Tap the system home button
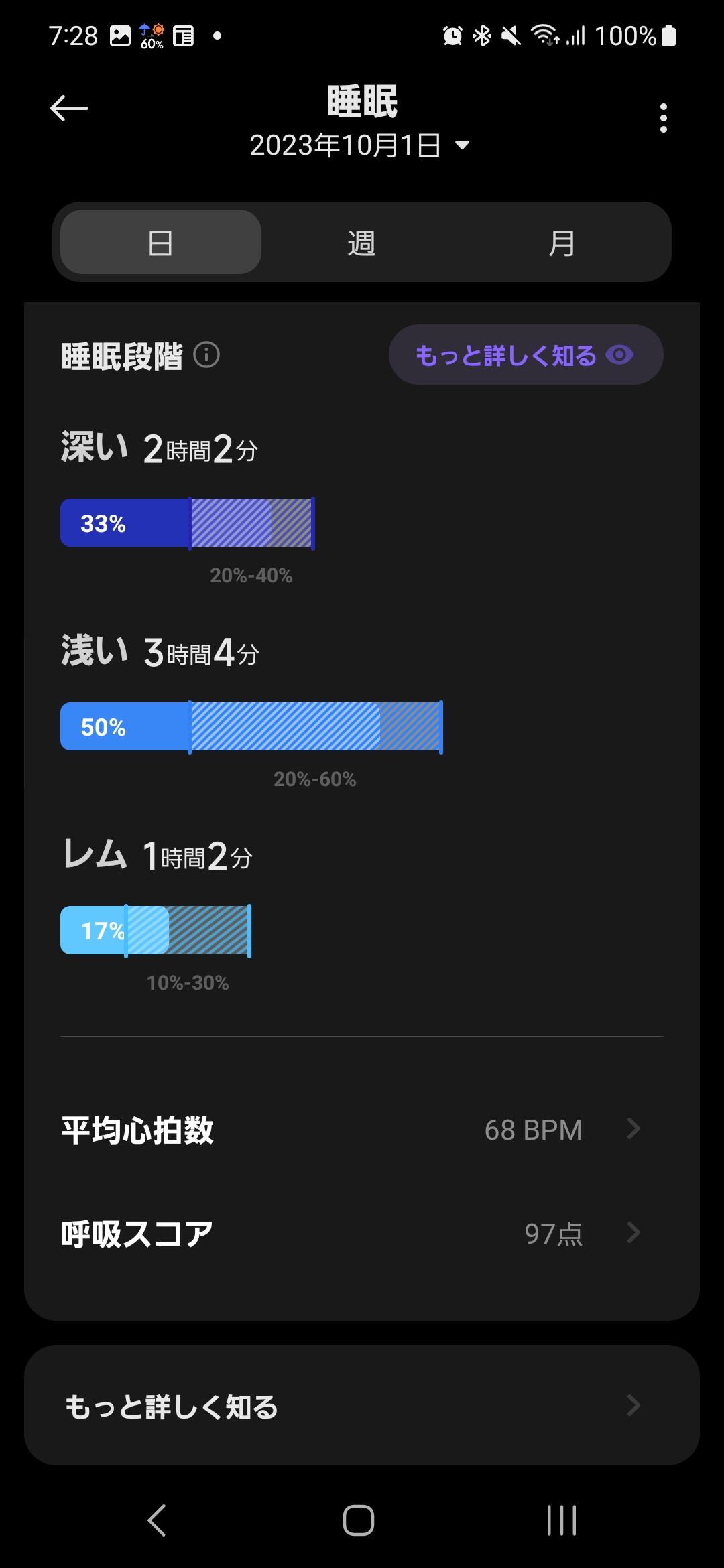Viewport: 724px width, 1568px height. point(359,1520)
